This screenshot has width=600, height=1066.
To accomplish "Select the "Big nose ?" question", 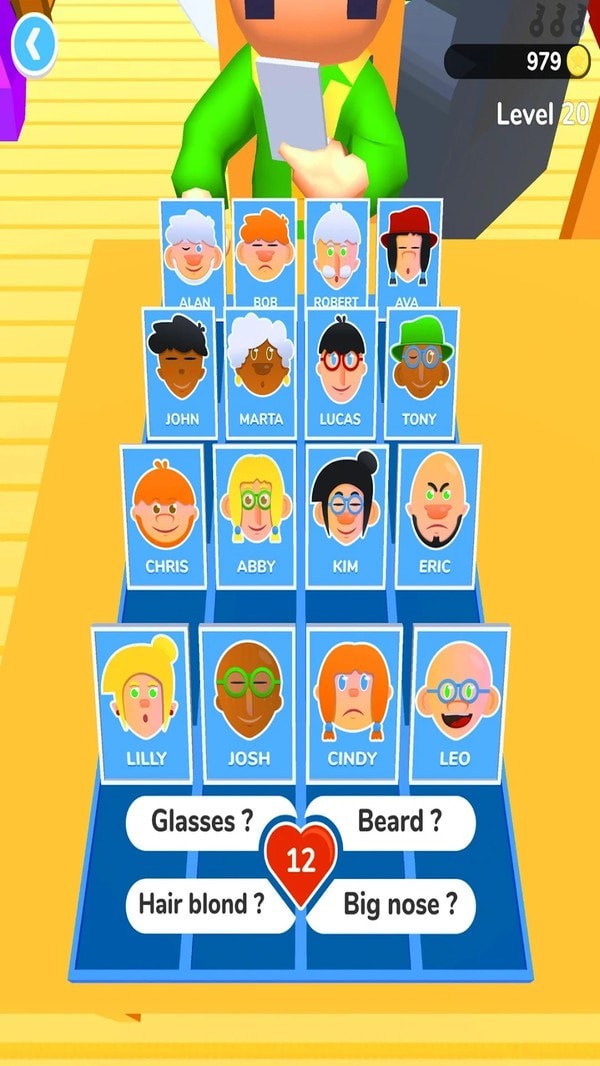I will coord(399,905).
